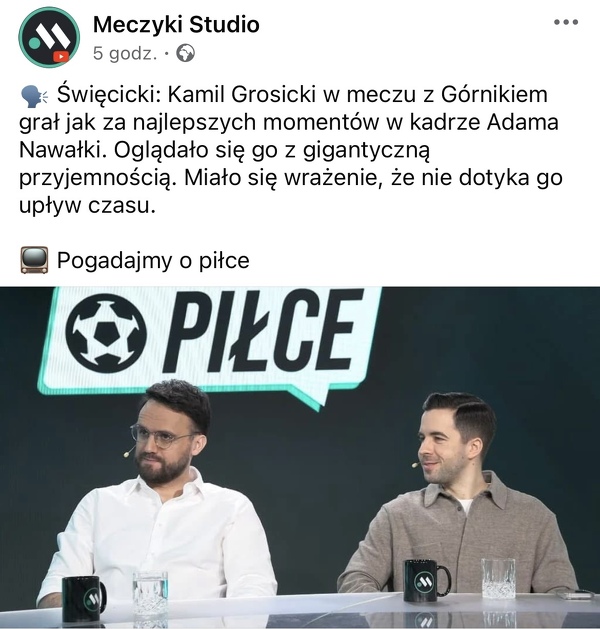600x629 pixels.
Task: Open the post's three-dot options menu
Action: point(564,22)
